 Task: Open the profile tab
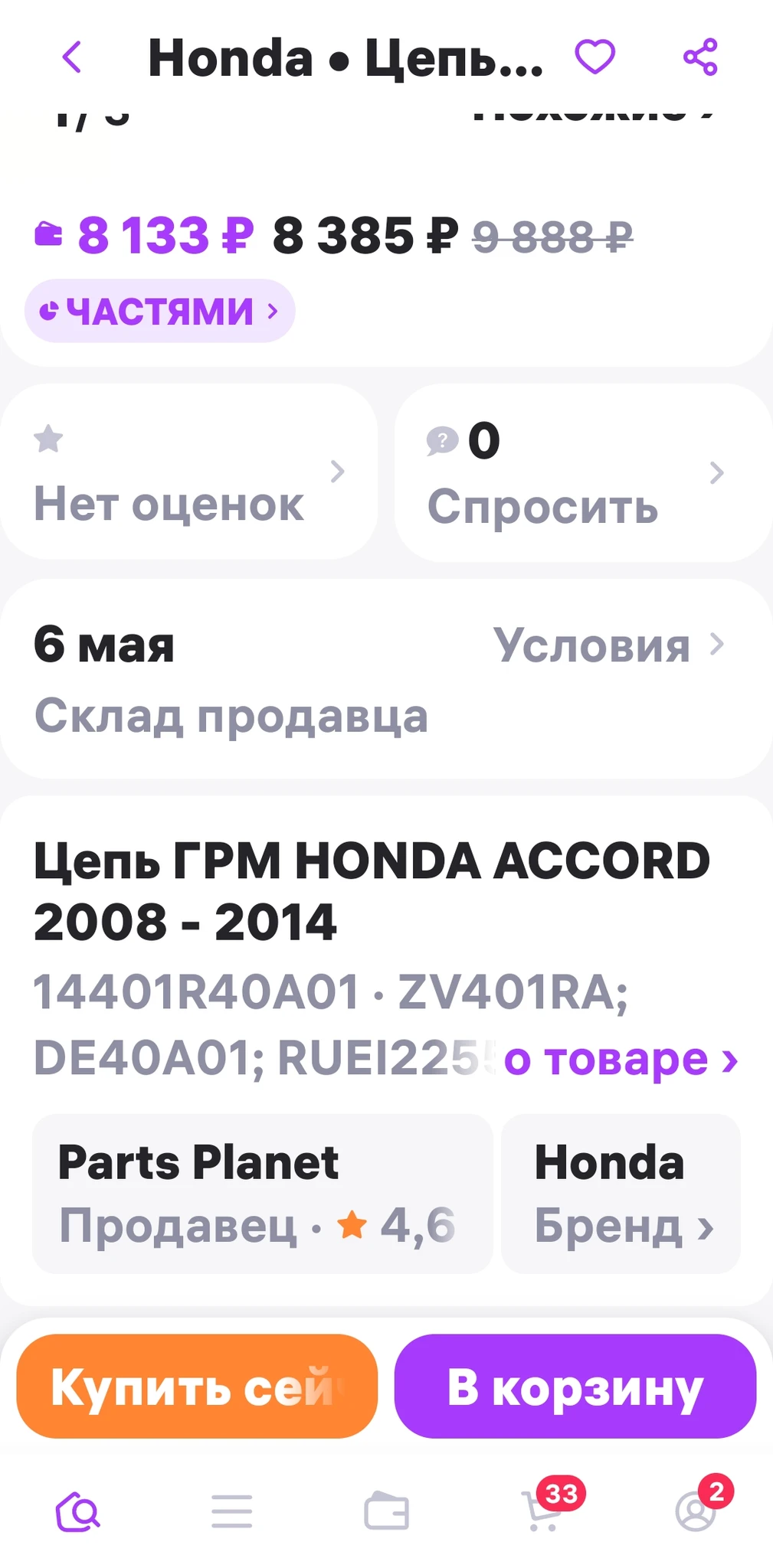(696, 1512)
